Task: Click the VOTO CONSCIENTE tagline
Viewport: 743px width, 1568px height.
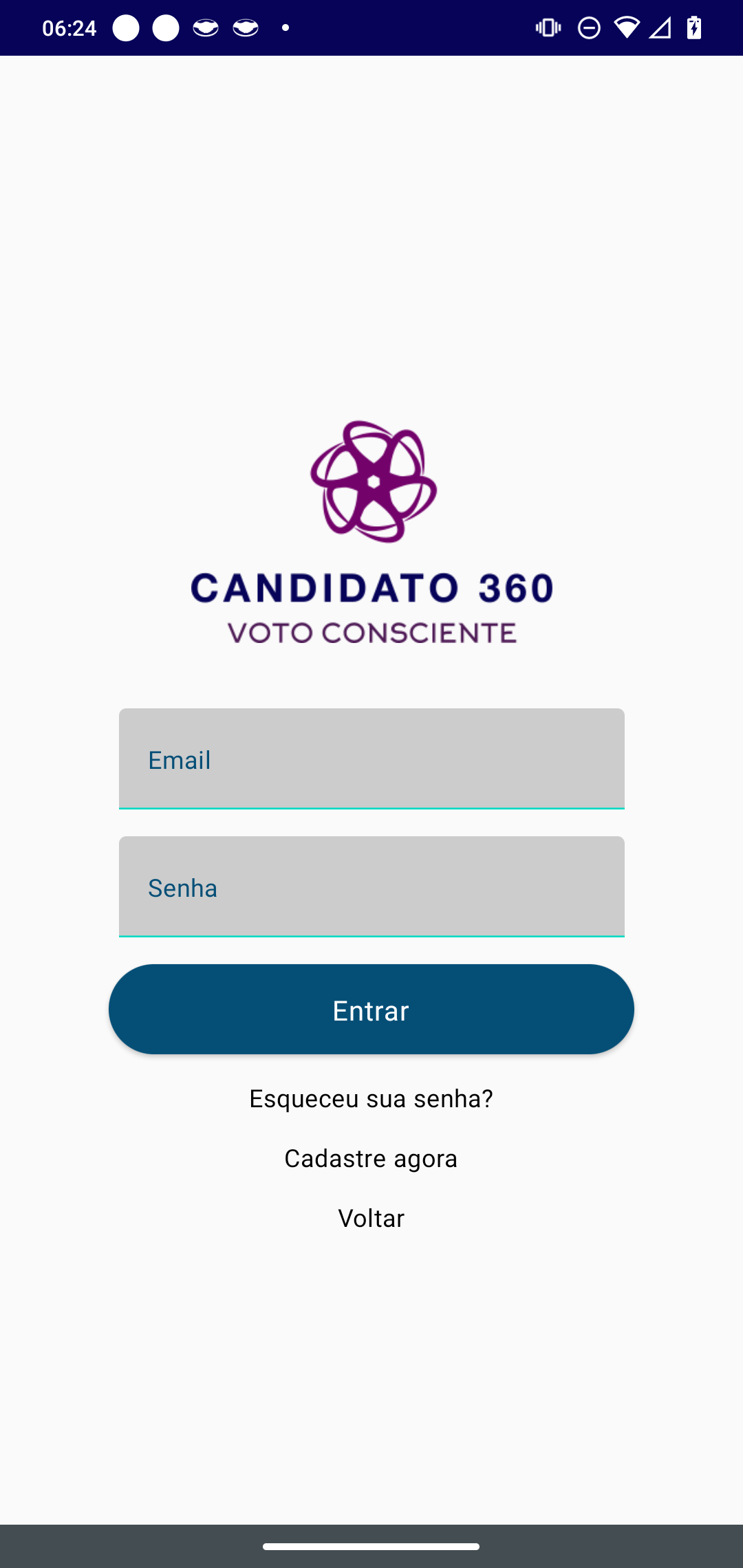Action: pos(371,631)
